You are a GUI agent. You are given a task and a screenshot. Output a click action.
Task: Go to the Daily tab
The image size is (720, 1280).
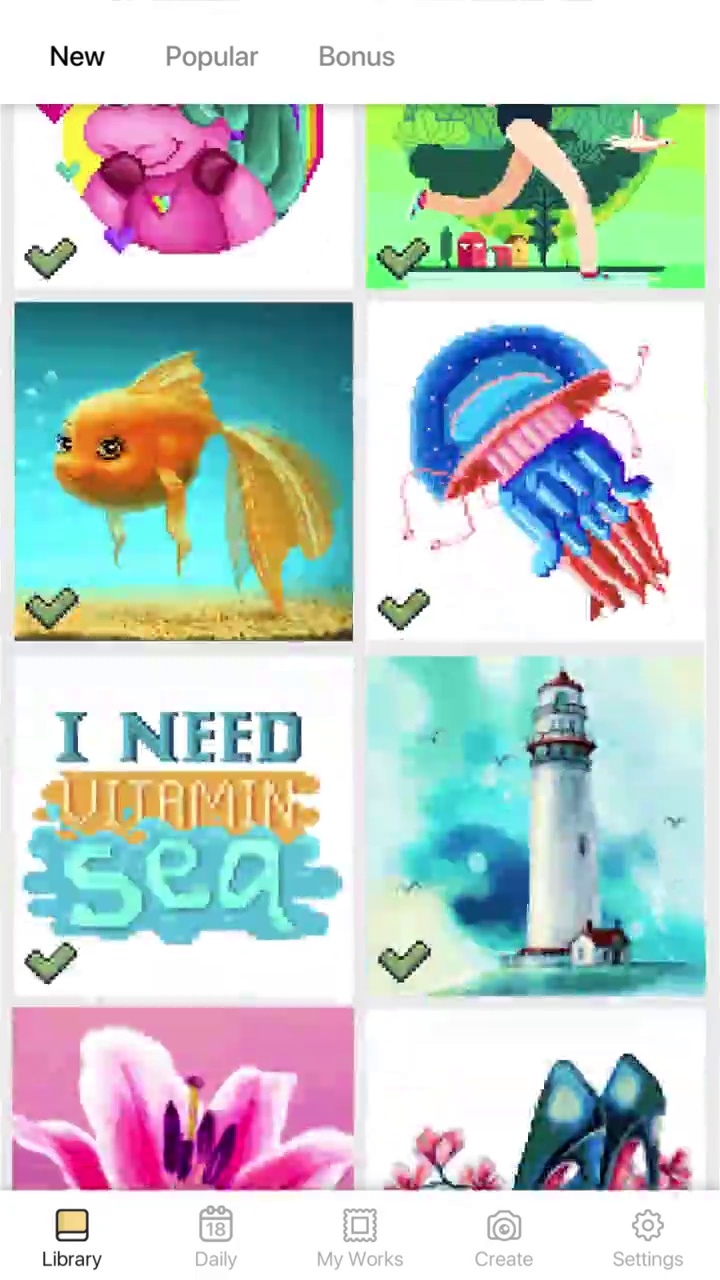pyautogui.click(x=216, y=1238)
